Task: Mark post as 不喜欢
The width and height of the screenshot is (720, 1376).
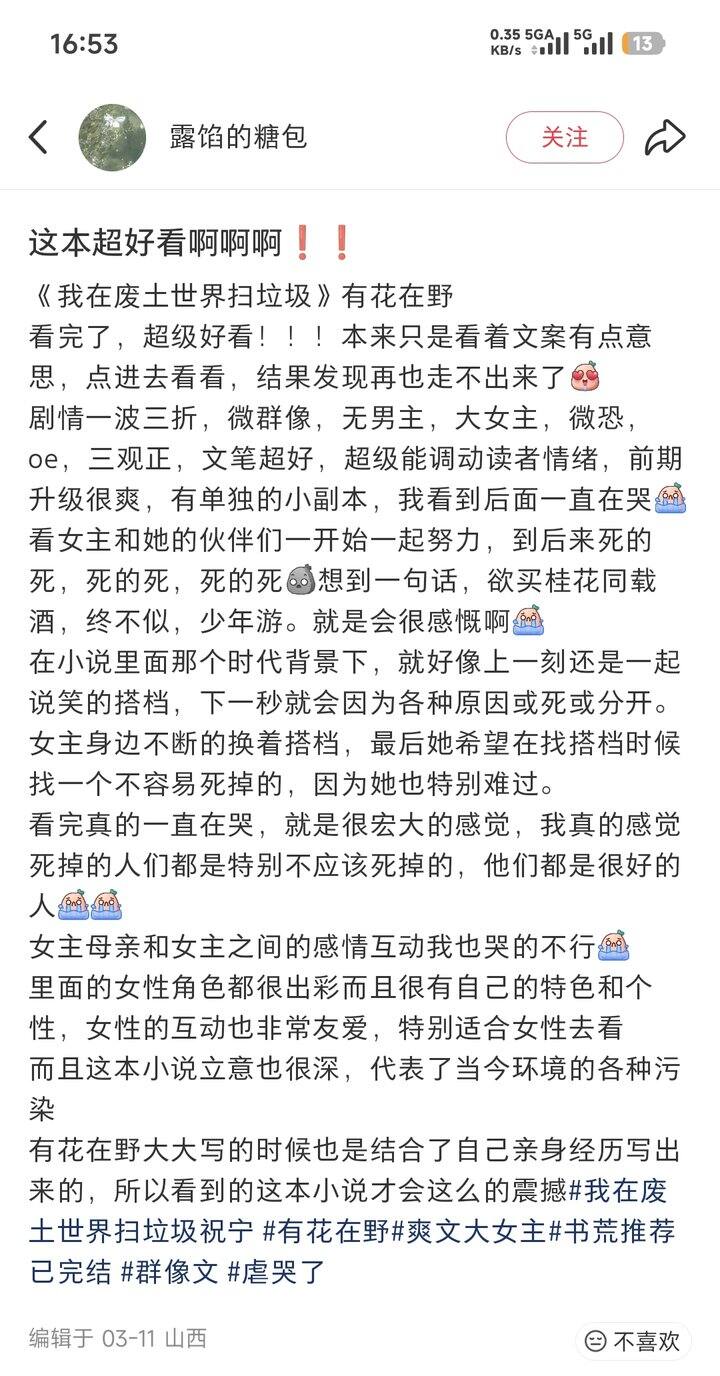Action: [633, 1341]
